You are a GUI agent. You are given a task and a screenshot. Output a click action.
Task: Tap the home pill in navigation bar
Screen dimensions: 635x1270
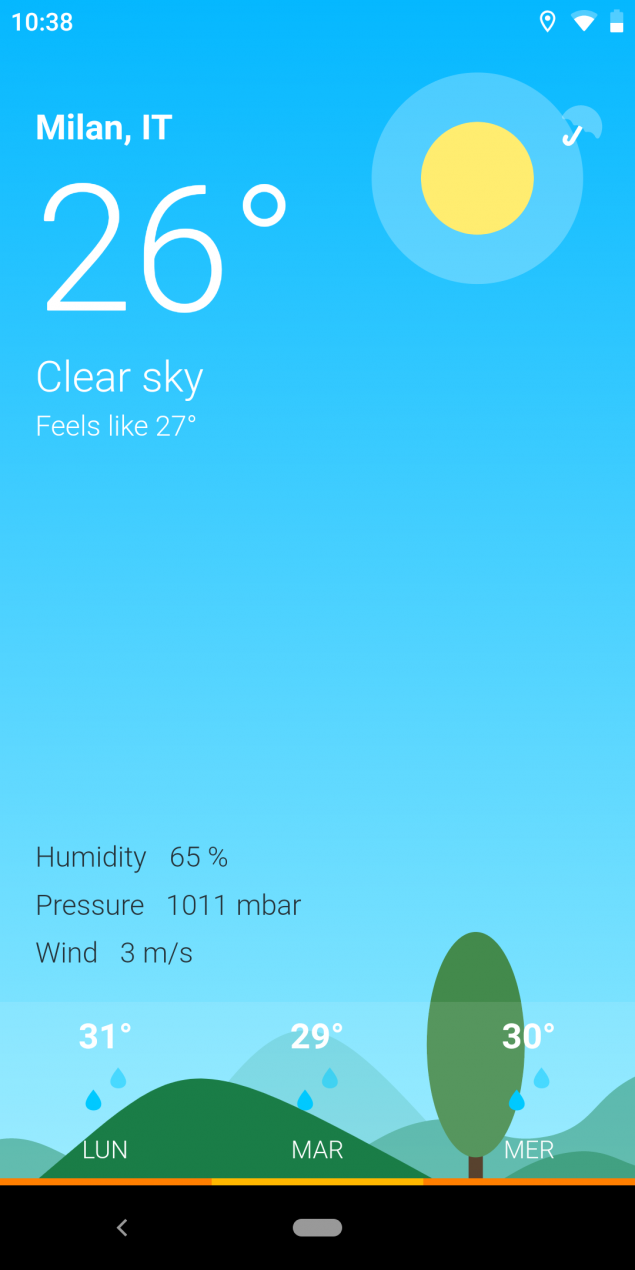(x=317, y=1227)
